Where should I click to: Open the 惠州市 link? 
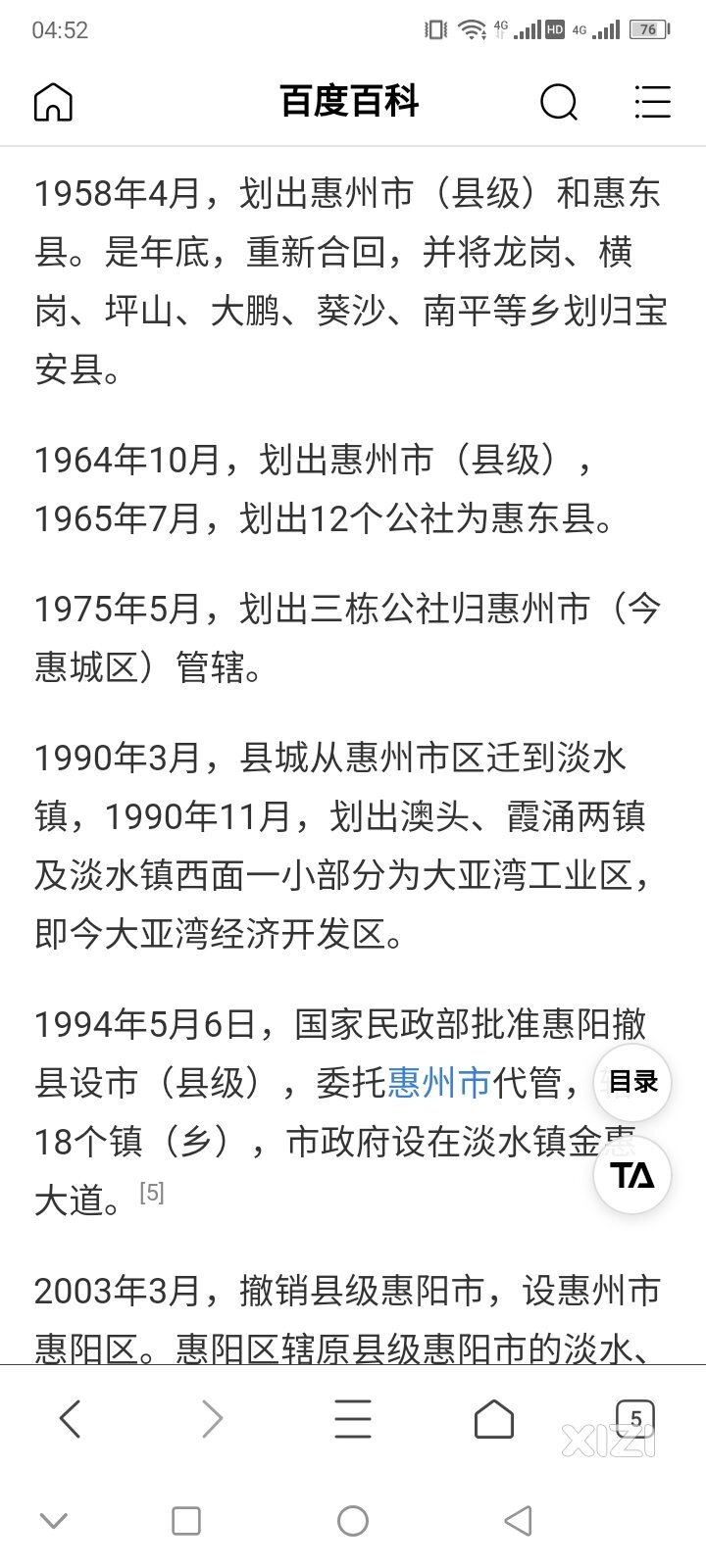click(438, 1082)
